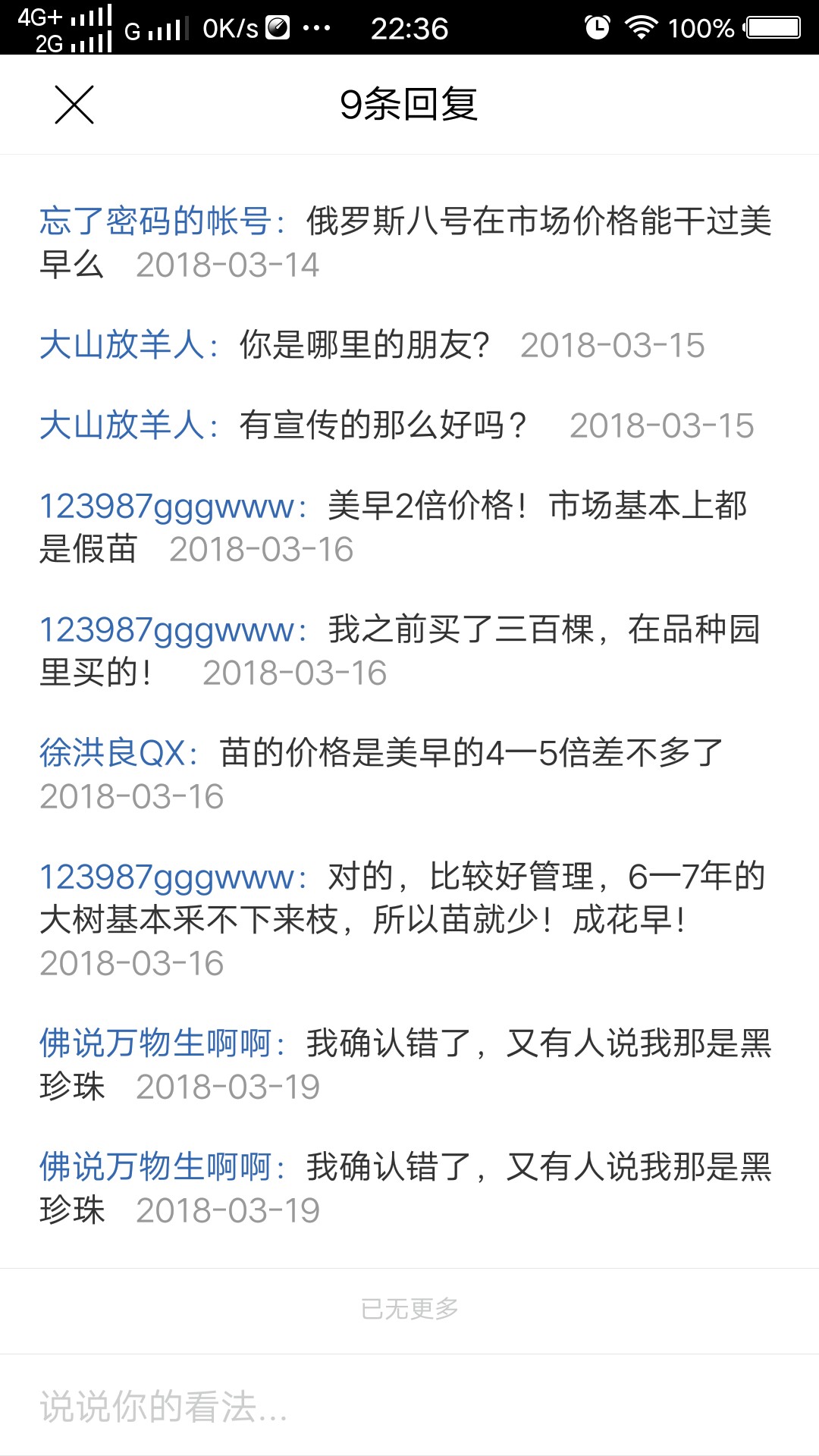Open 大山放羊人 username on 有宣传的那么好吗 reply
The height and width of the screenshot is (1456, 819).
122,425
